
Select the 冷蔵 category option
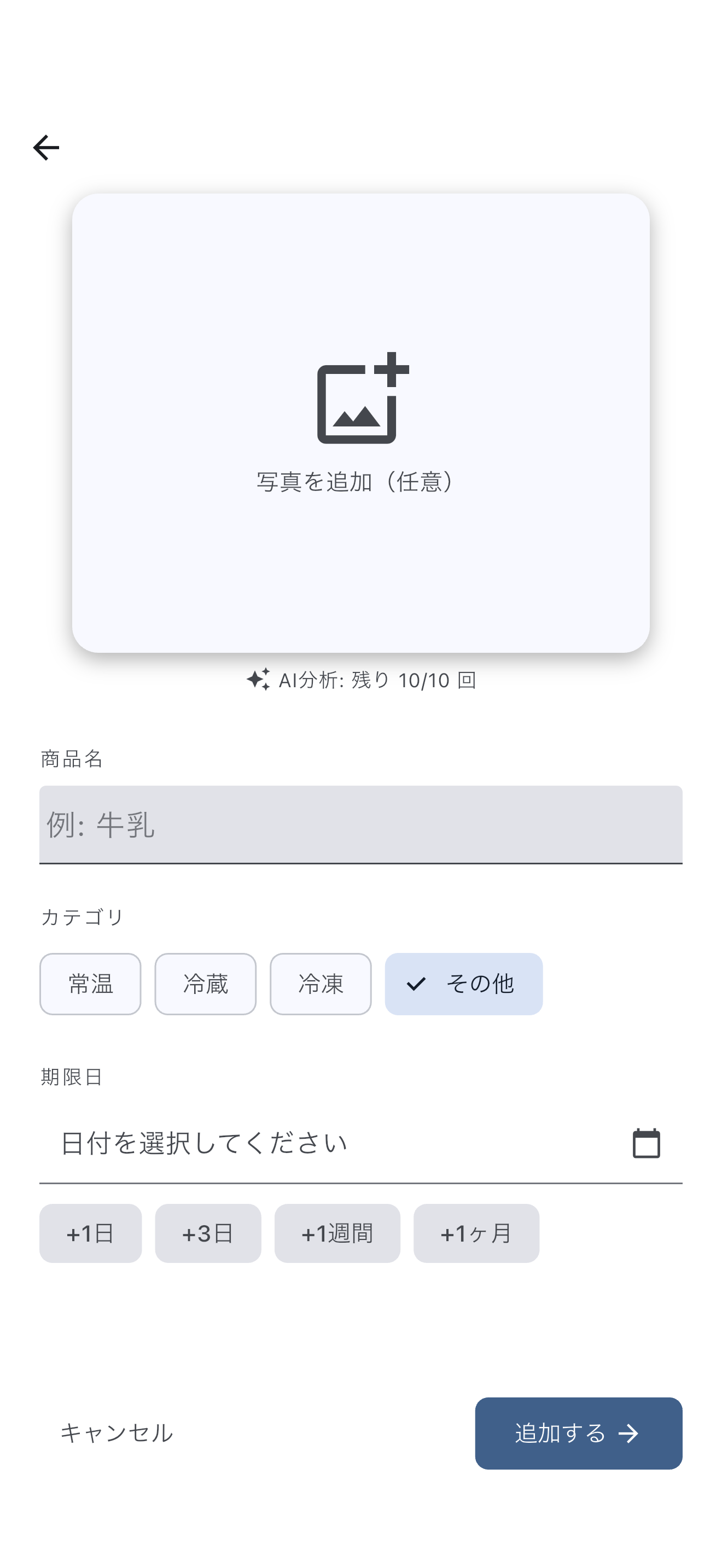click(x=205, y=983)
